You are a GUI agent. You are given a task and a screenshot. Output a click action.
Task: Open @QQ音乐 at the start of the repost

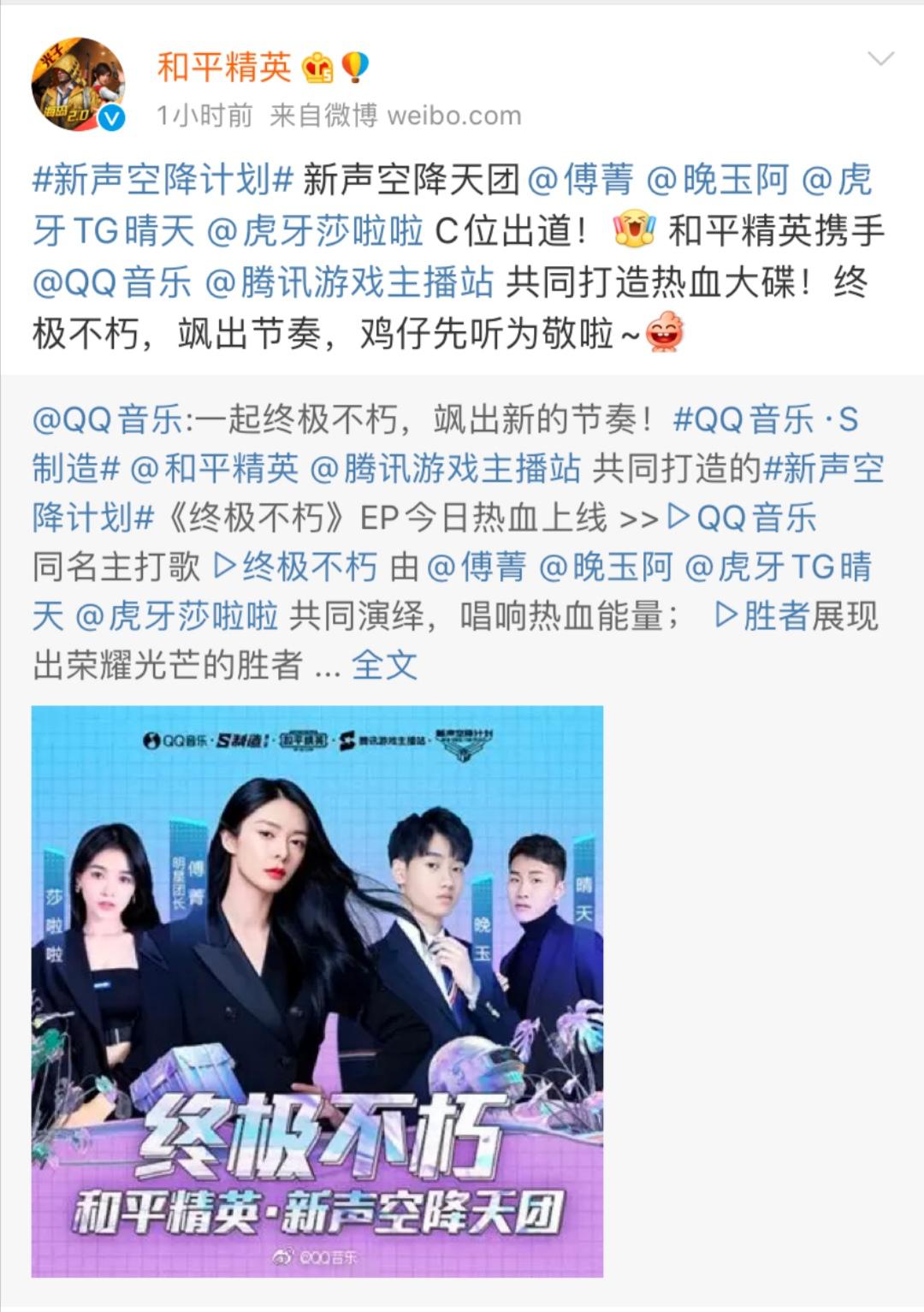107,419
